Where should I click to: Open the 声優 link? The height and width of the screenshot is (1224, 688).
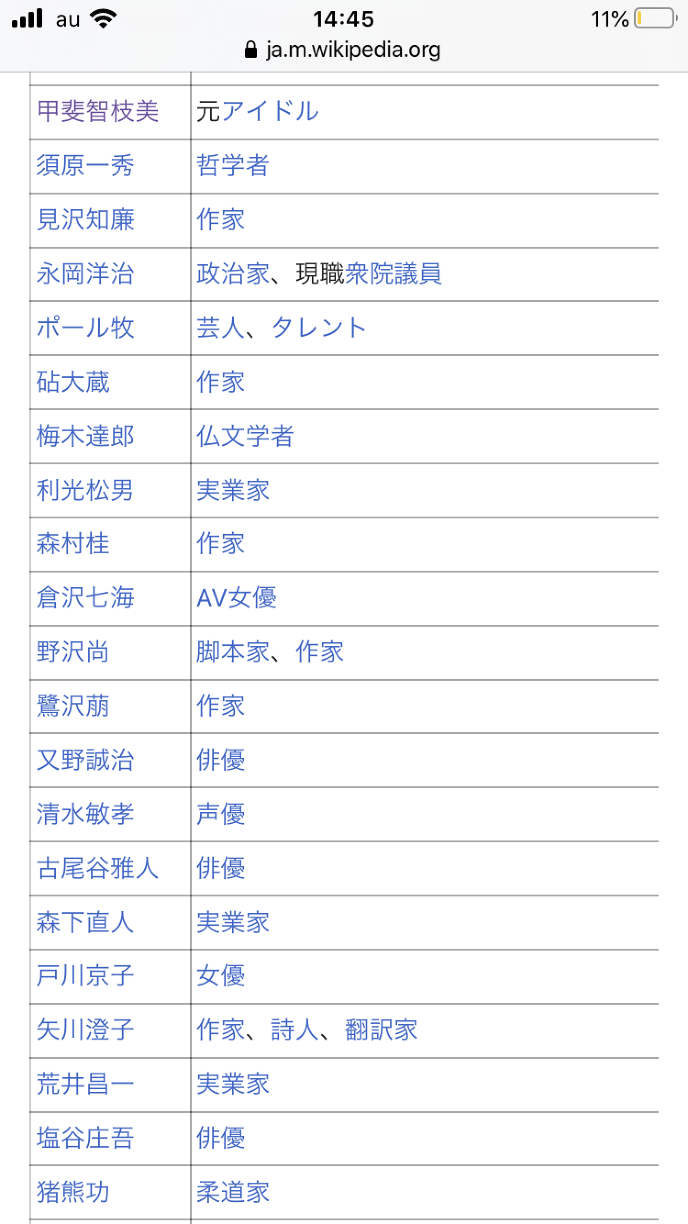click(221, 814)
